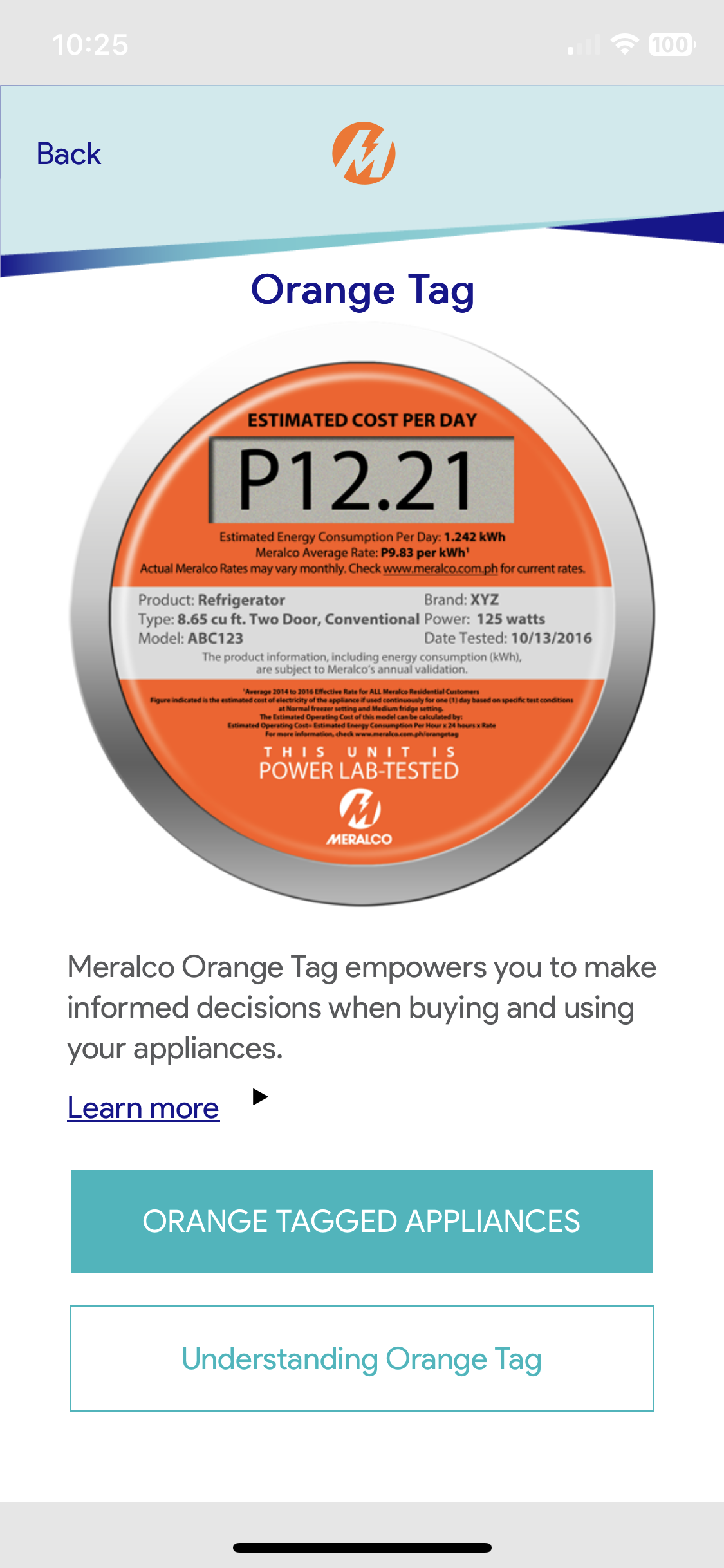Tap Understanding Orange Tag
This screenshot has width=724, height=1568.
[362, 1359]
